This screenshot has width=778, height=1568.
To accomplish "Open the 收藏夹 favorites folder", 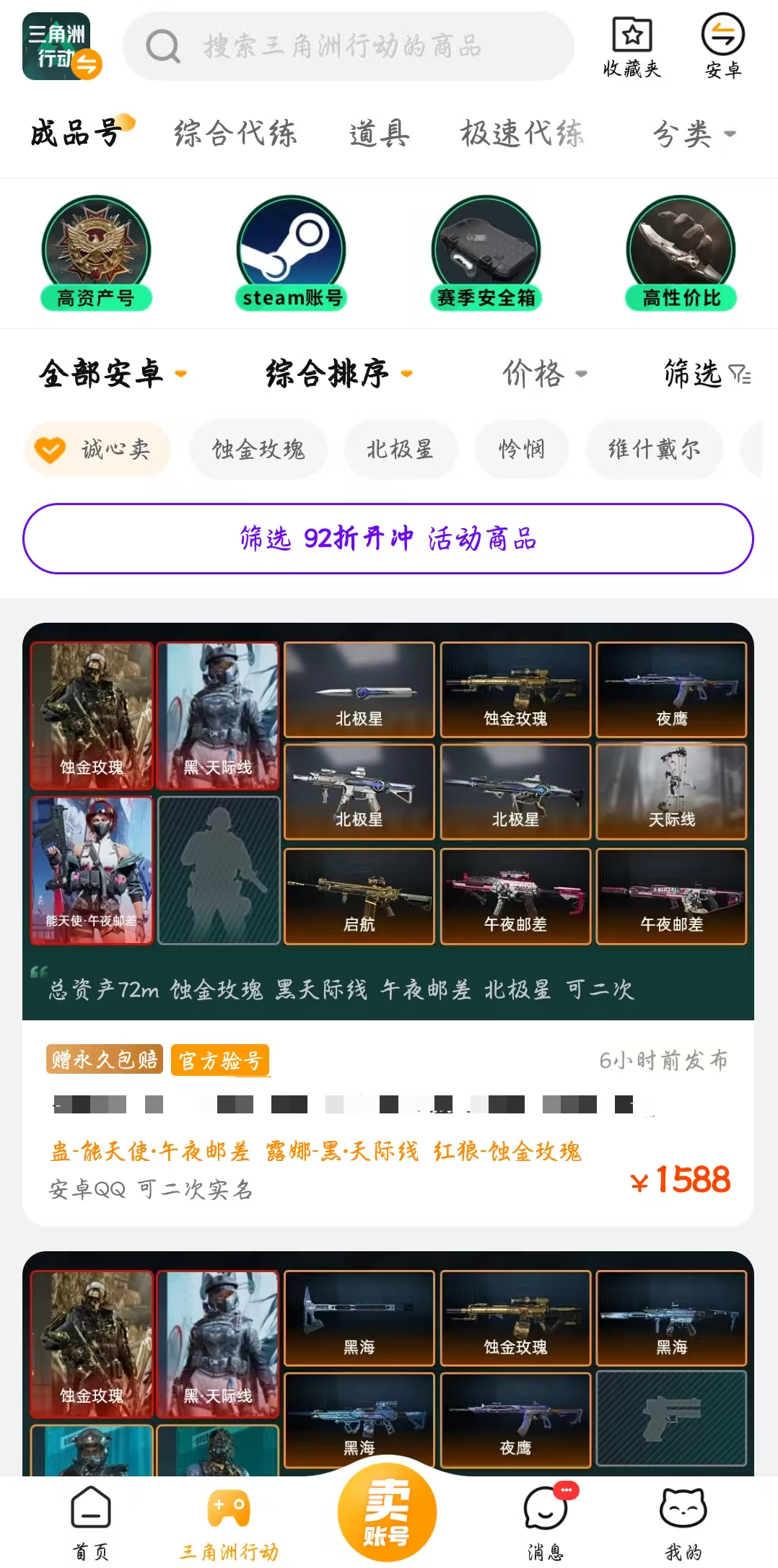I will click(x=632, y=48).
